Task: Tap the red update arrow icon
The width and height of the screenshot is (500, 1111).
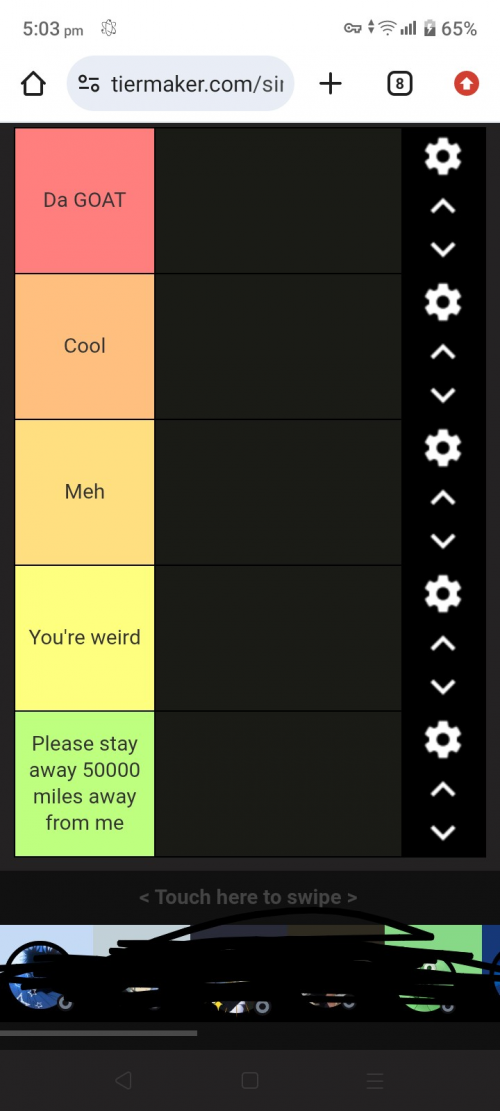Action: [466, 84]
